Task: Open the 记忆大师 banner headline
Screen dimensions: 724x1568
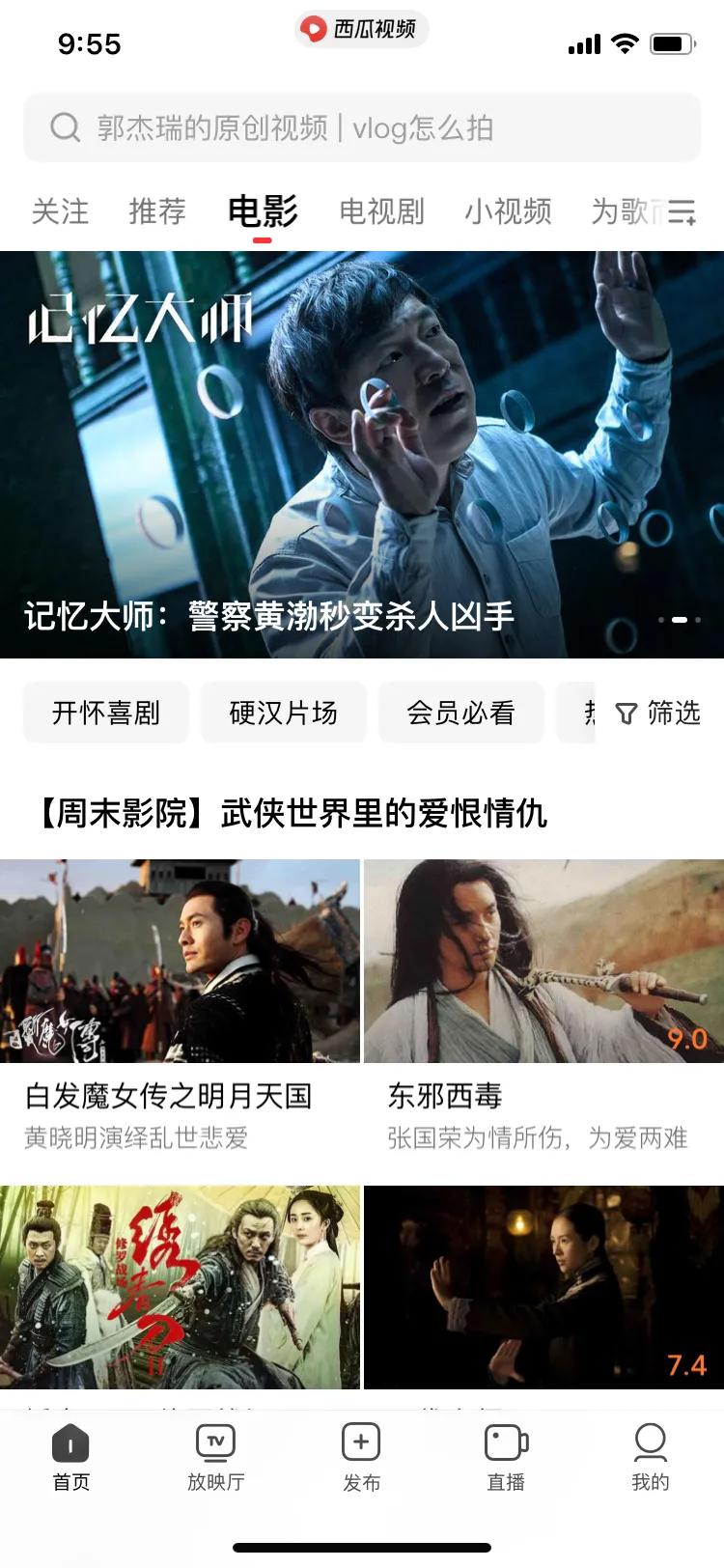Action: tap(268, 620)
